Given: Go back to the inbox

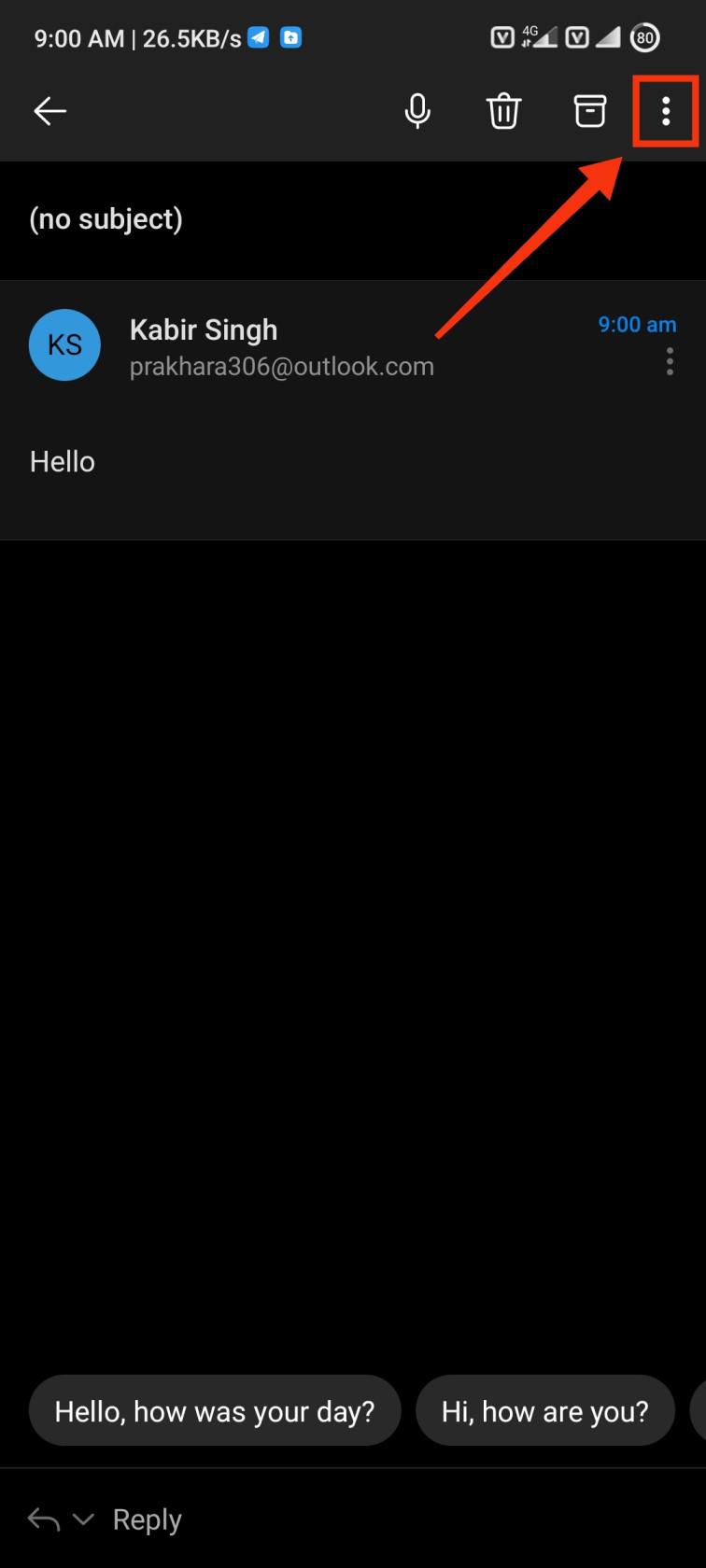Looking at the screenshot, I should (x=49, y=111).
